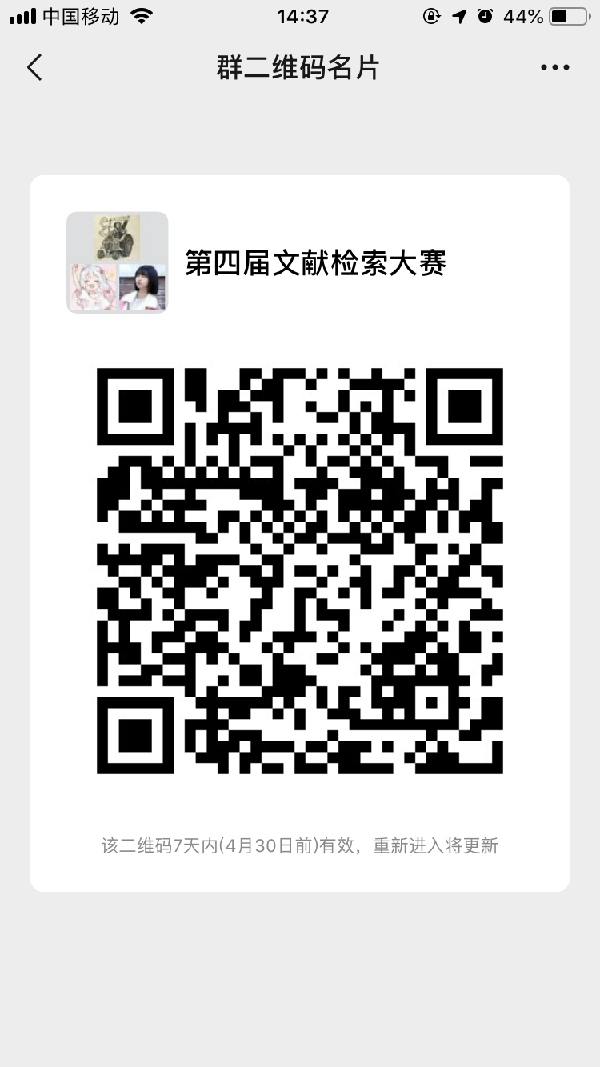This screenshot has height=1067, width=600.
Task: Go back using the top-left arrow
Action: click(35, 68)
